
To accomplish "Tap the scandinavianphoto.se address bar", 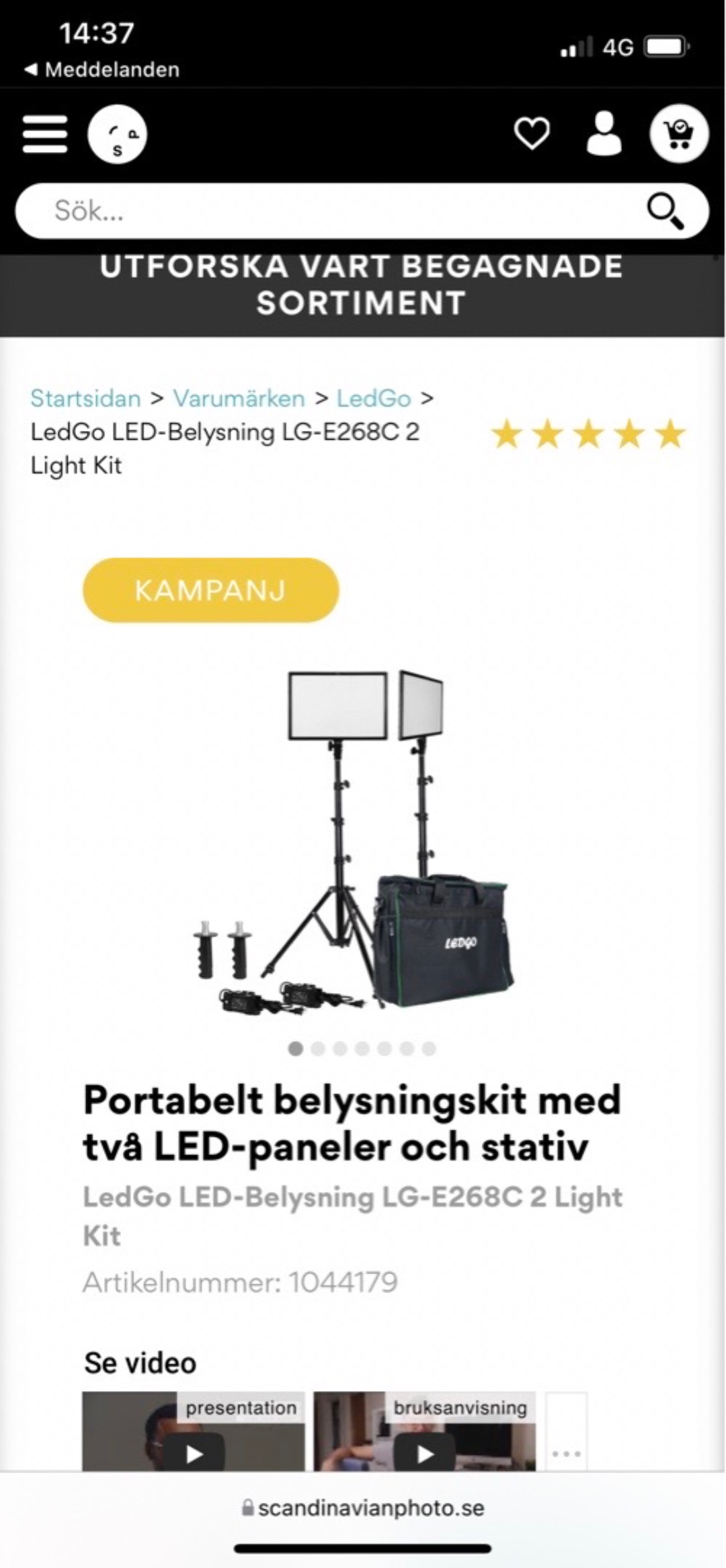I will click(x=363, y=1508).
